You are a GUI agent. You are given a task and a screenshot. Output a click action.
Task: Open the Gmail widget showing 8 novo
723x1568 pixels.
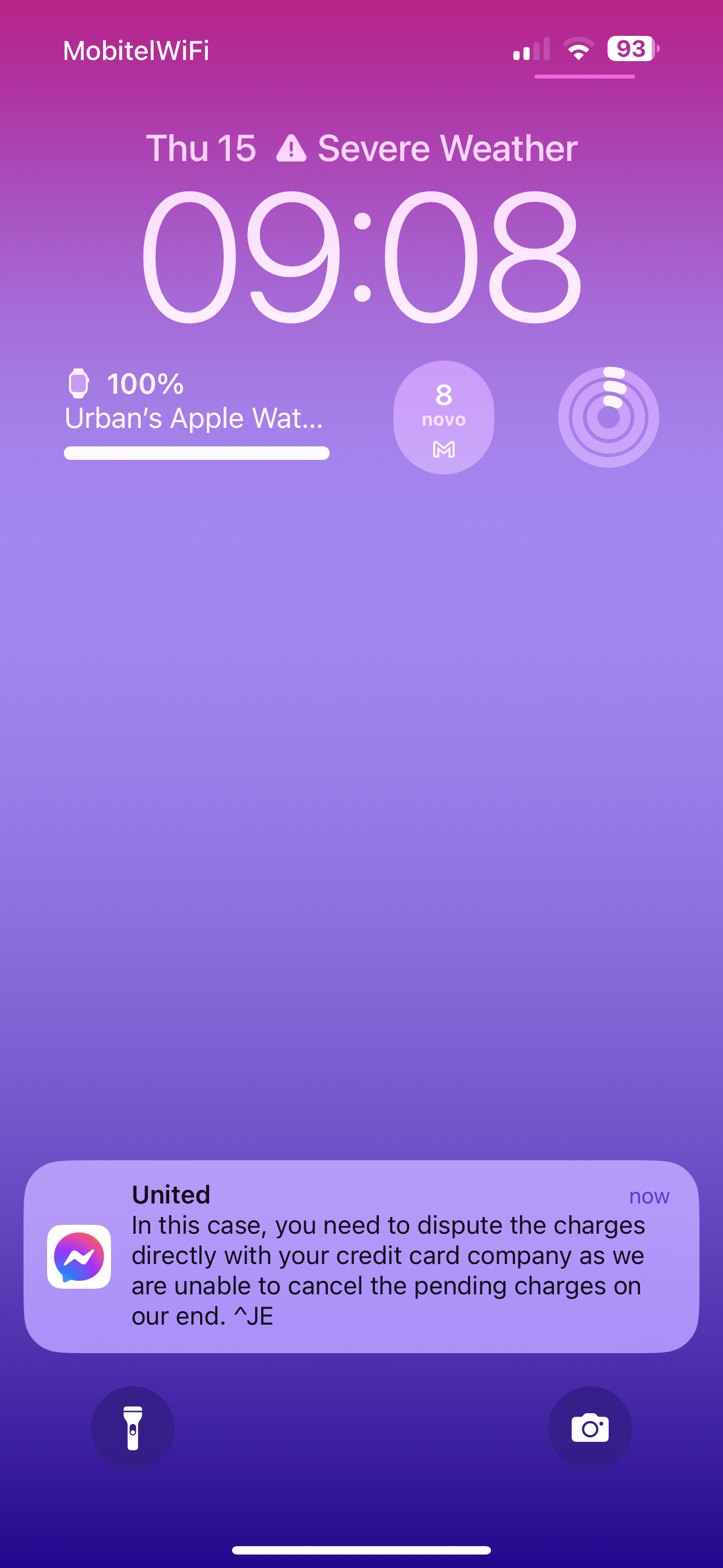[444, 418]
